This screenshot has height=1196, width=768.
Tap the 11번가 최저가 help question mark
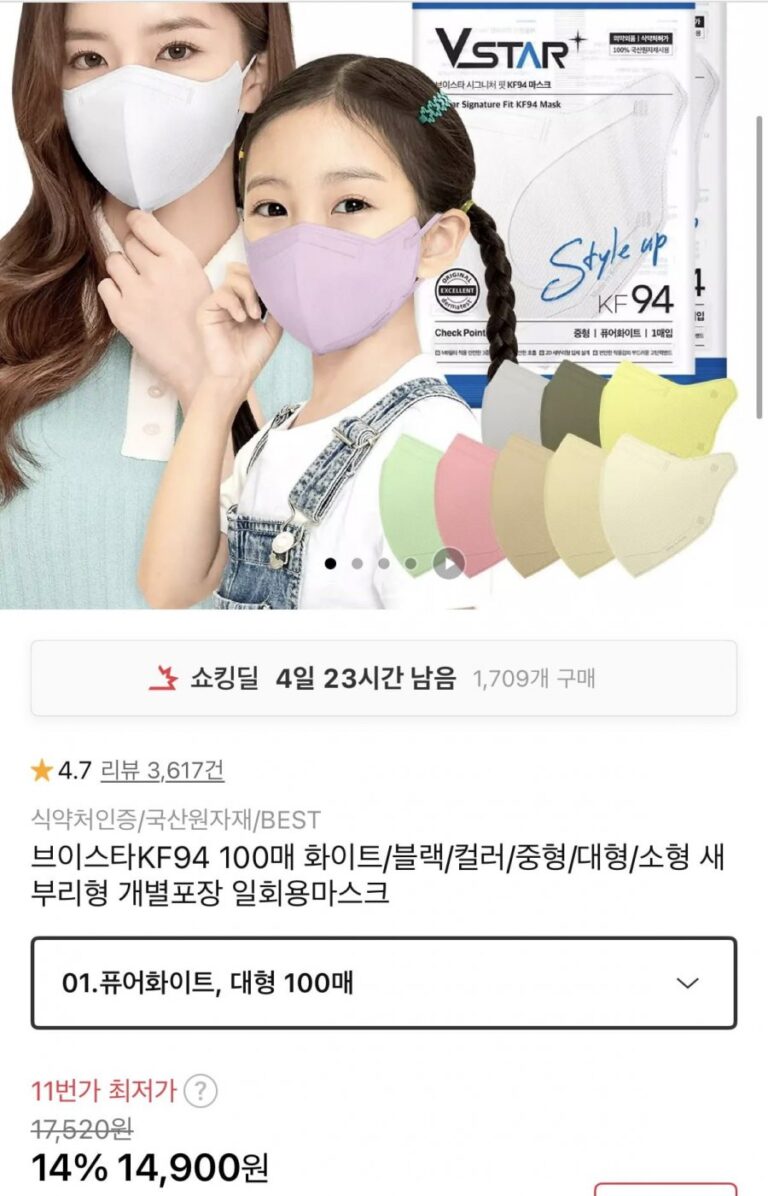(202, 1090)
